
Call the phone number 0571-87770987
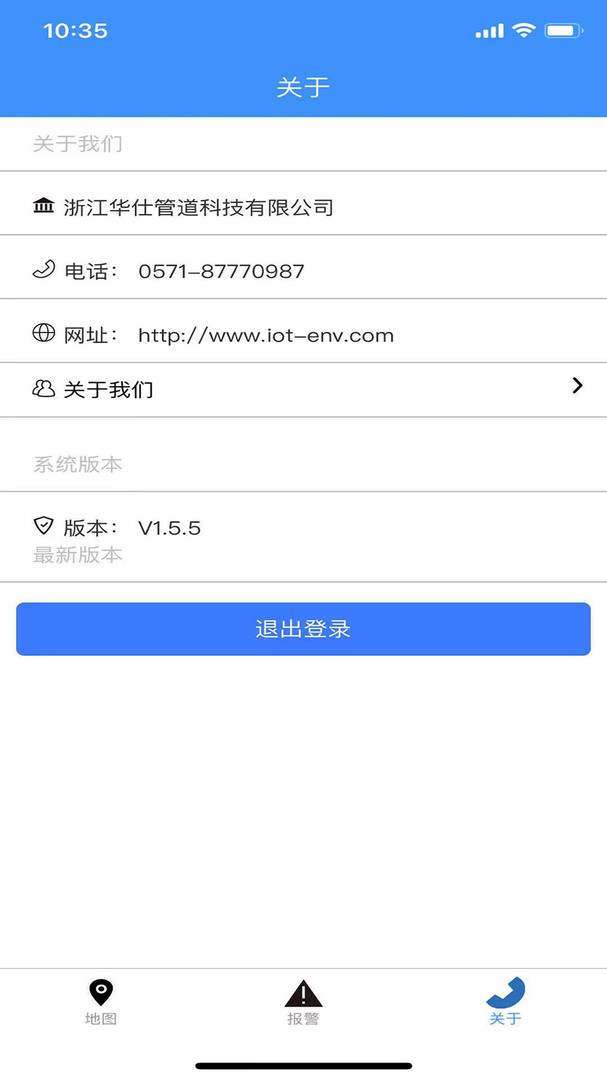(221, 271)
